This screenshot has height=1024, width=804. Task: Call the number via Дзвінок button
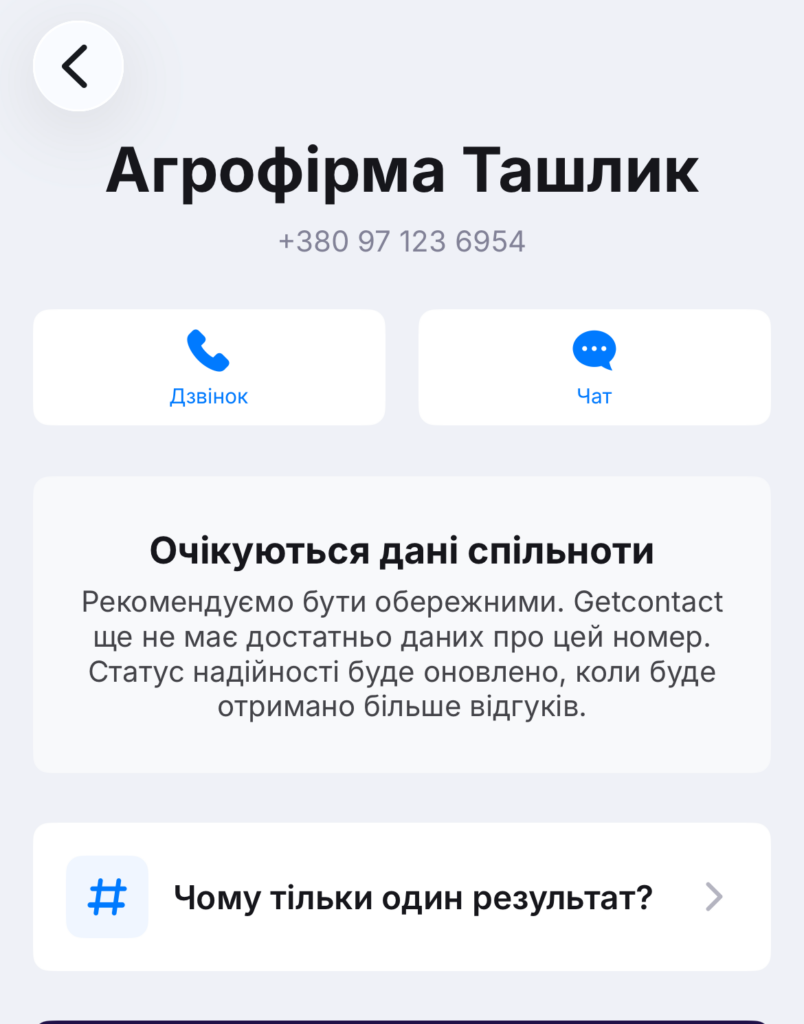(209, 367)
